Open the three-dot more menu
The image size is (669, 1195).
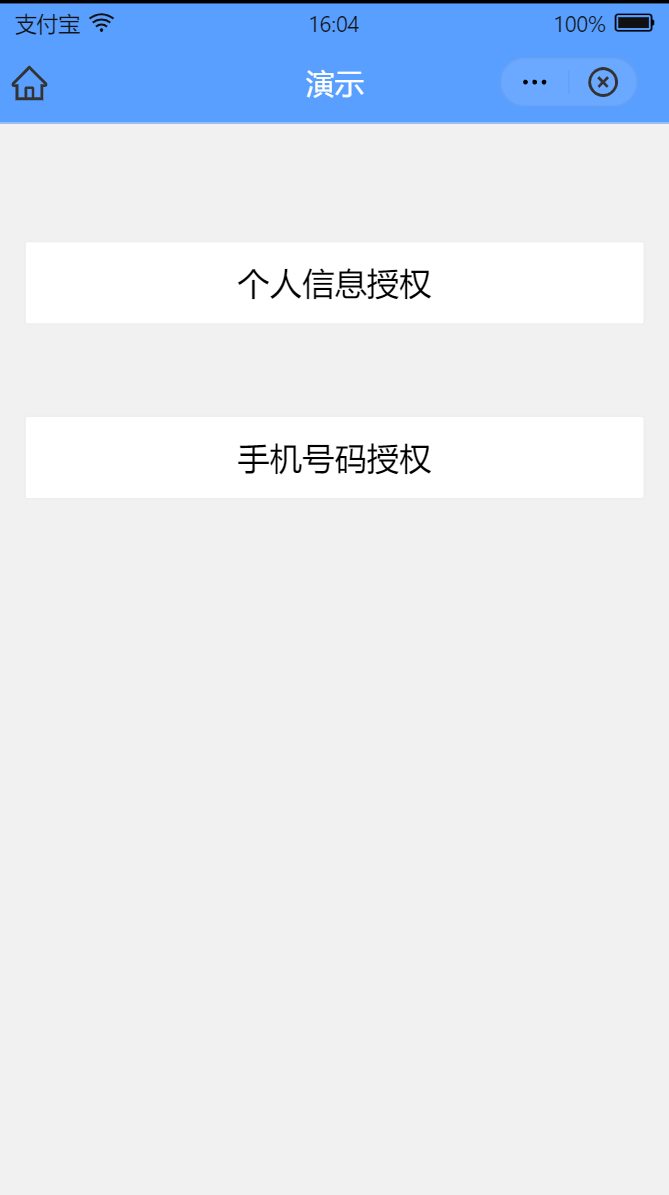click(x=535, y=82)
